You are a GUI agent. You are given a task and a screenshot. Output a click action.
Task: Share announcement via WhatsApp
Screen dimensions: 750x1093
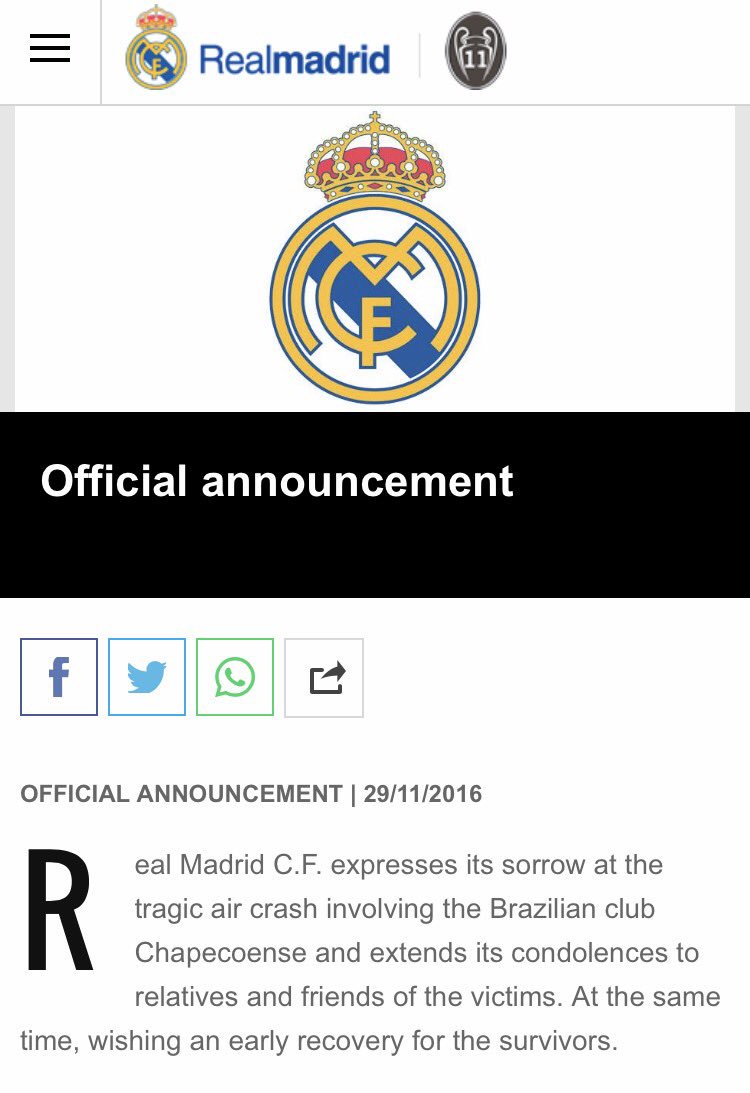pos(235,677)
